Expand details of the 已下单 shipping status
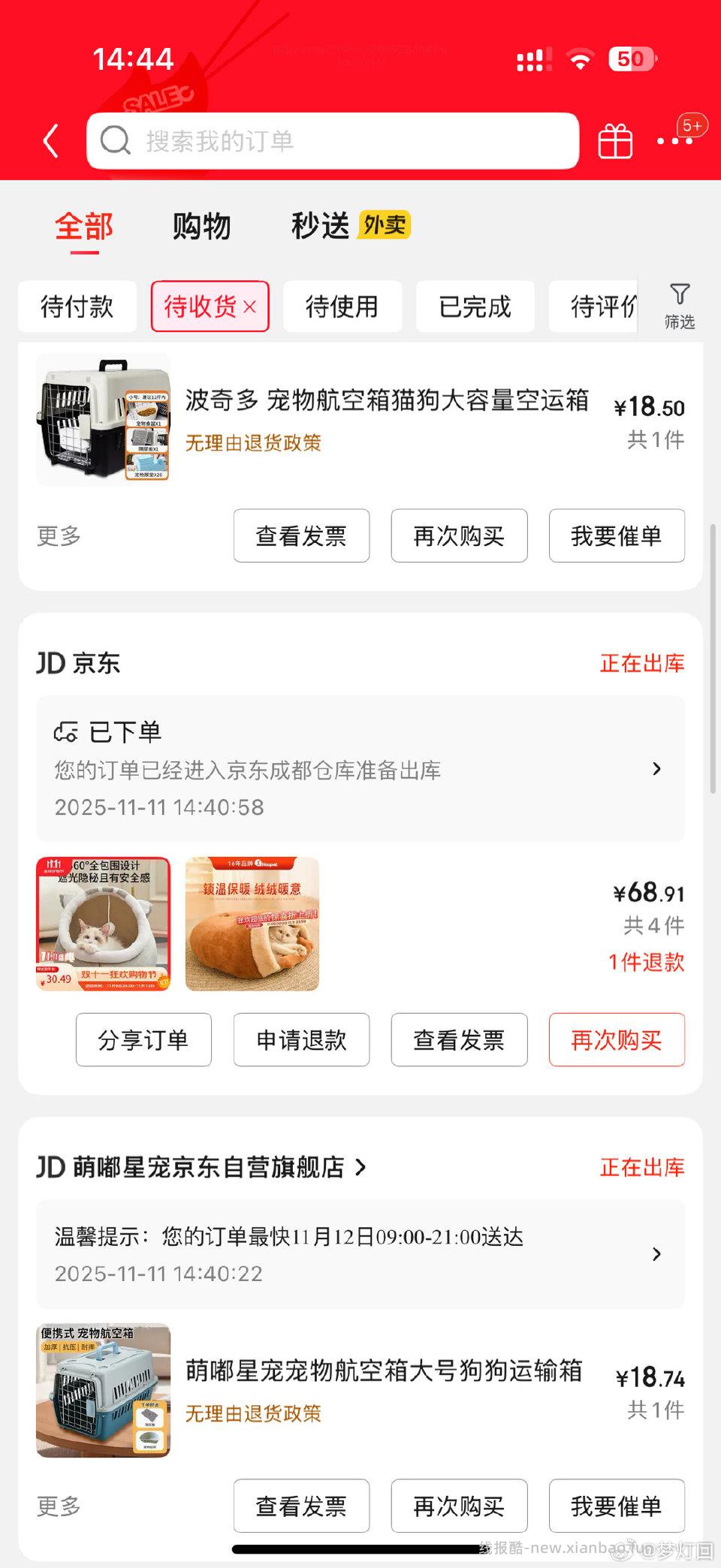 point(656,769)
